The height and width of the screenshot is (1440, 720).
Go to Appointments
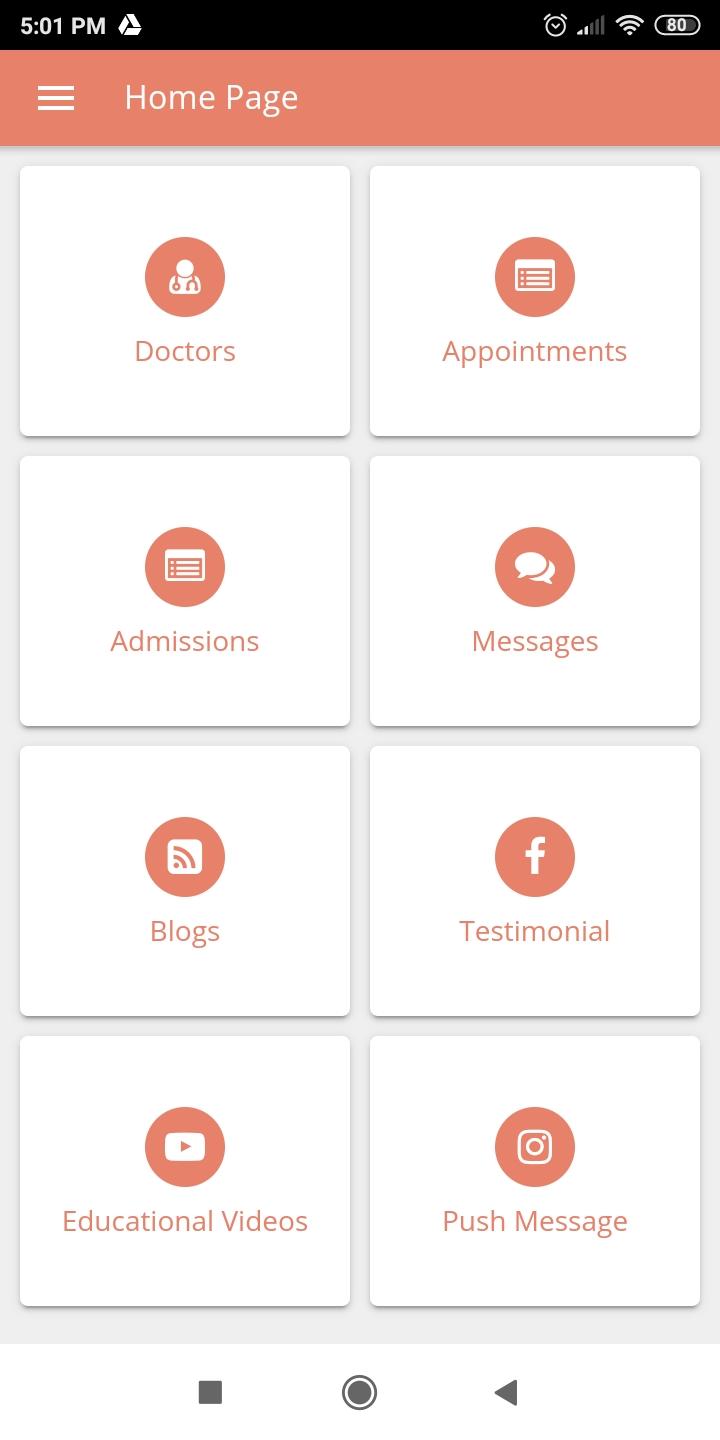535,301
